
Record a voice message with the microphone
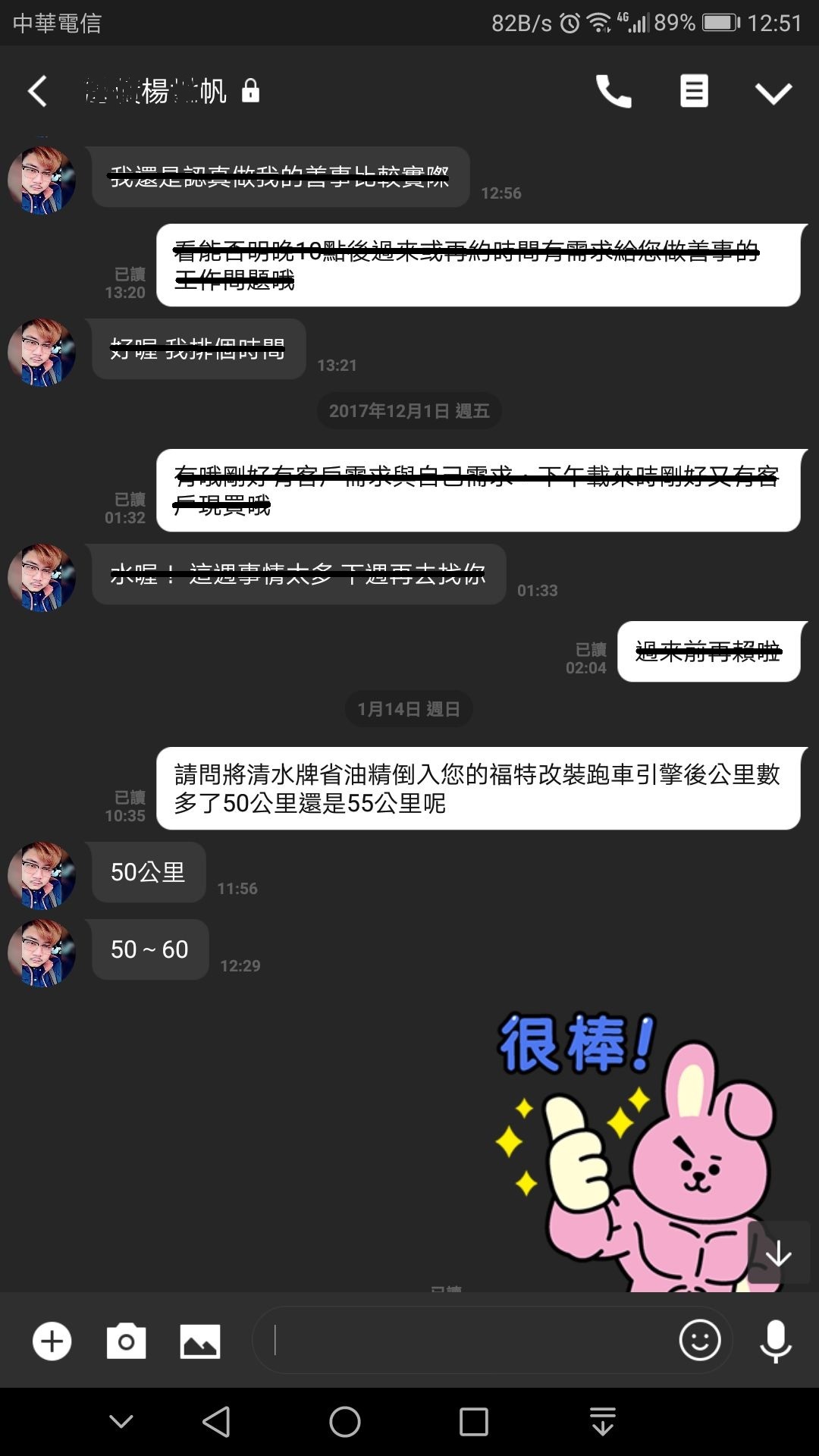[x=775, y=1341]
